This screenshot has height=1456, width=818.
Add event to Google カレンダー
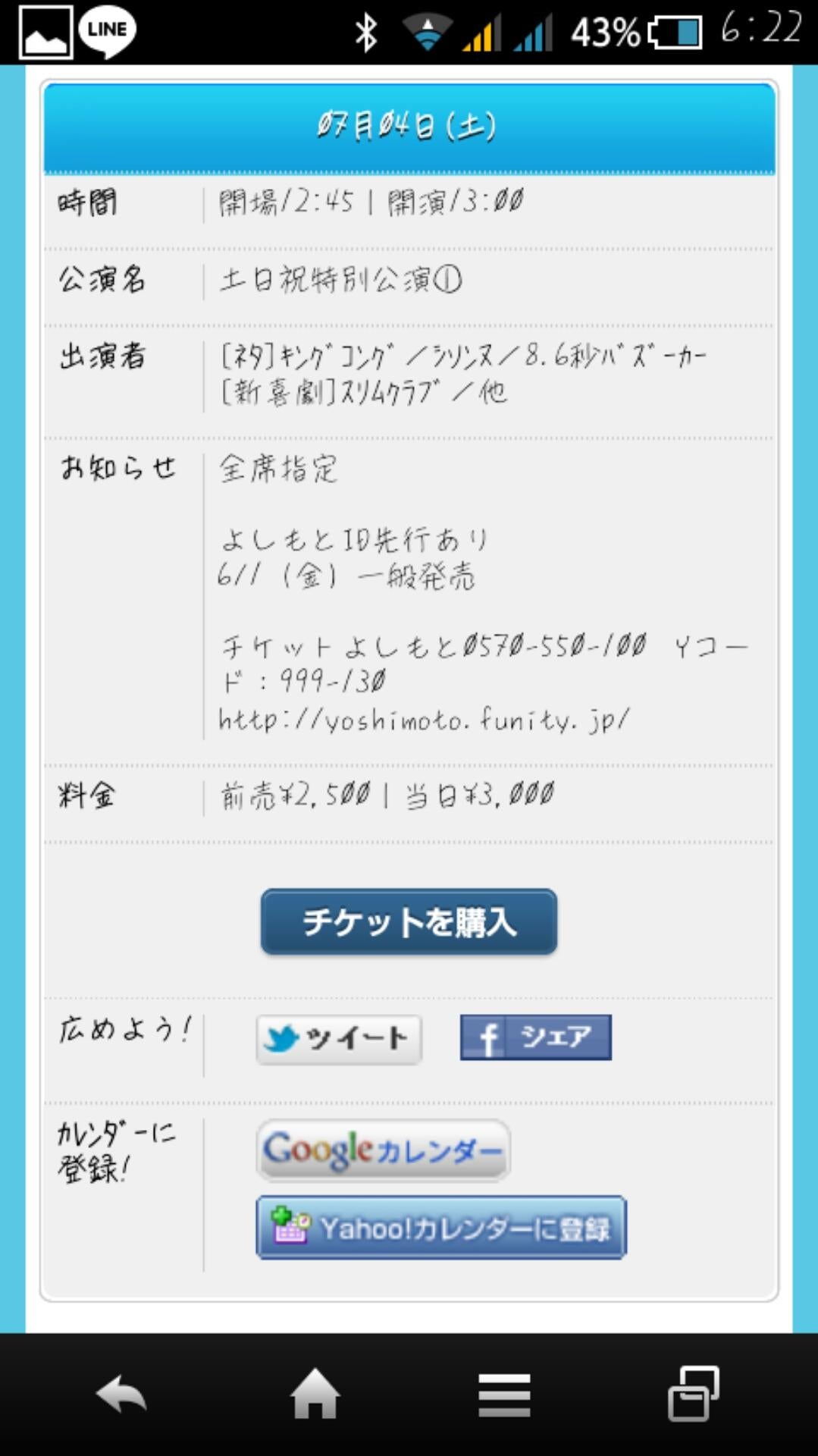coord(383,1150)
